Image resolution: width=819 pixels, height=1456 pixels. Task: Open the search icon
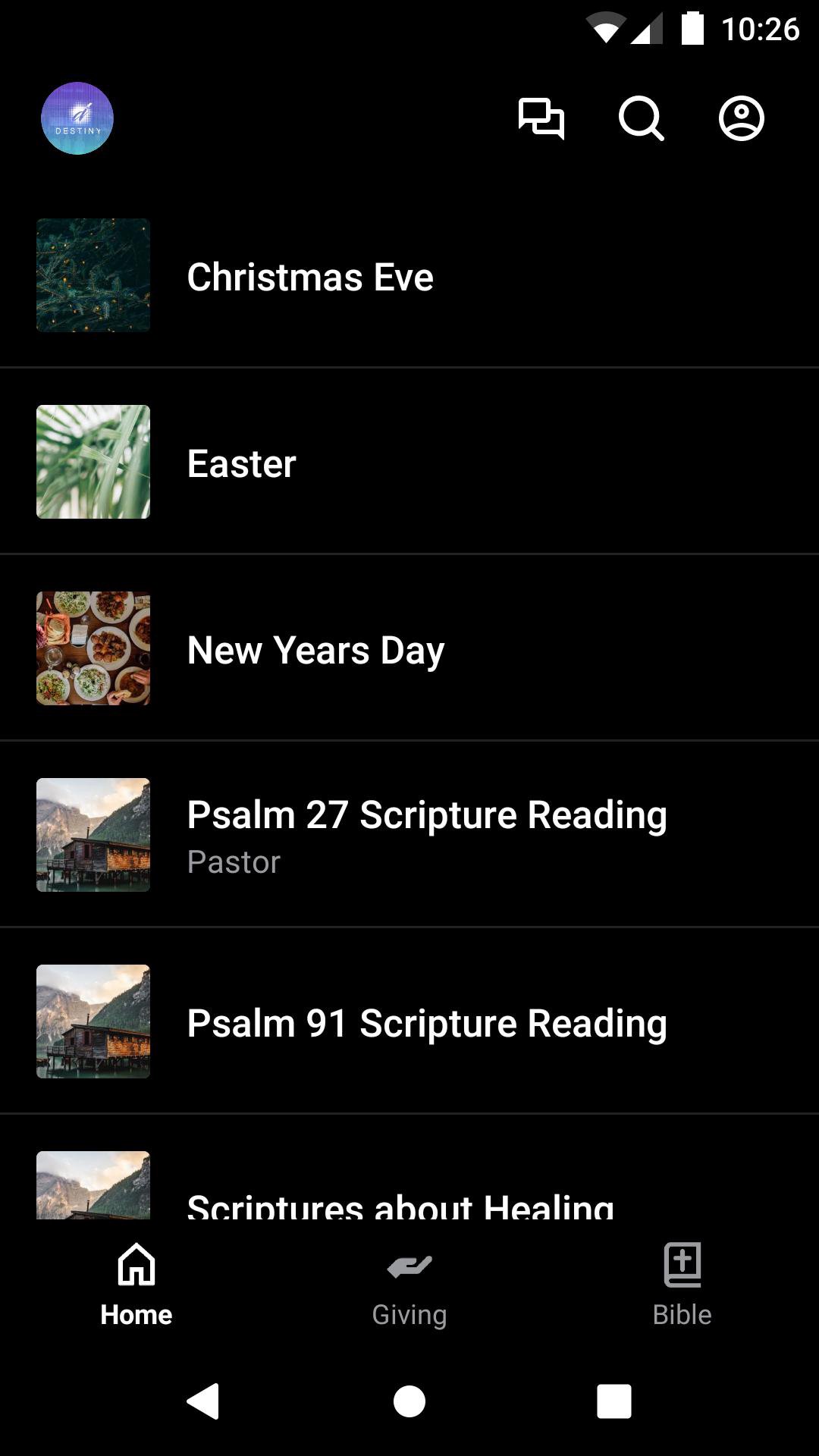642,119
